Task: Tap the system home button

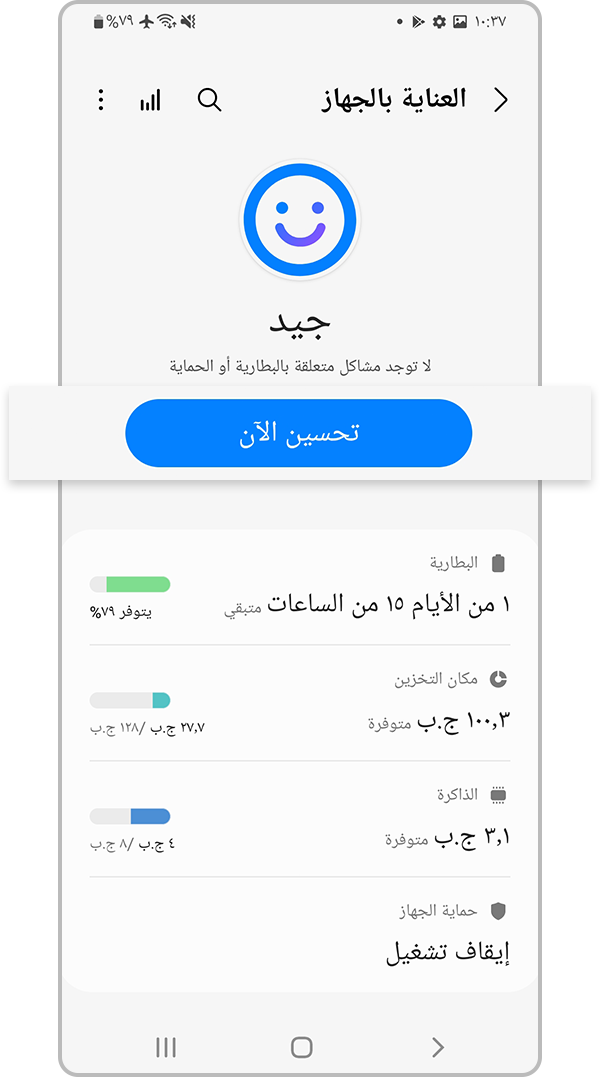Action: point(301,1047)
